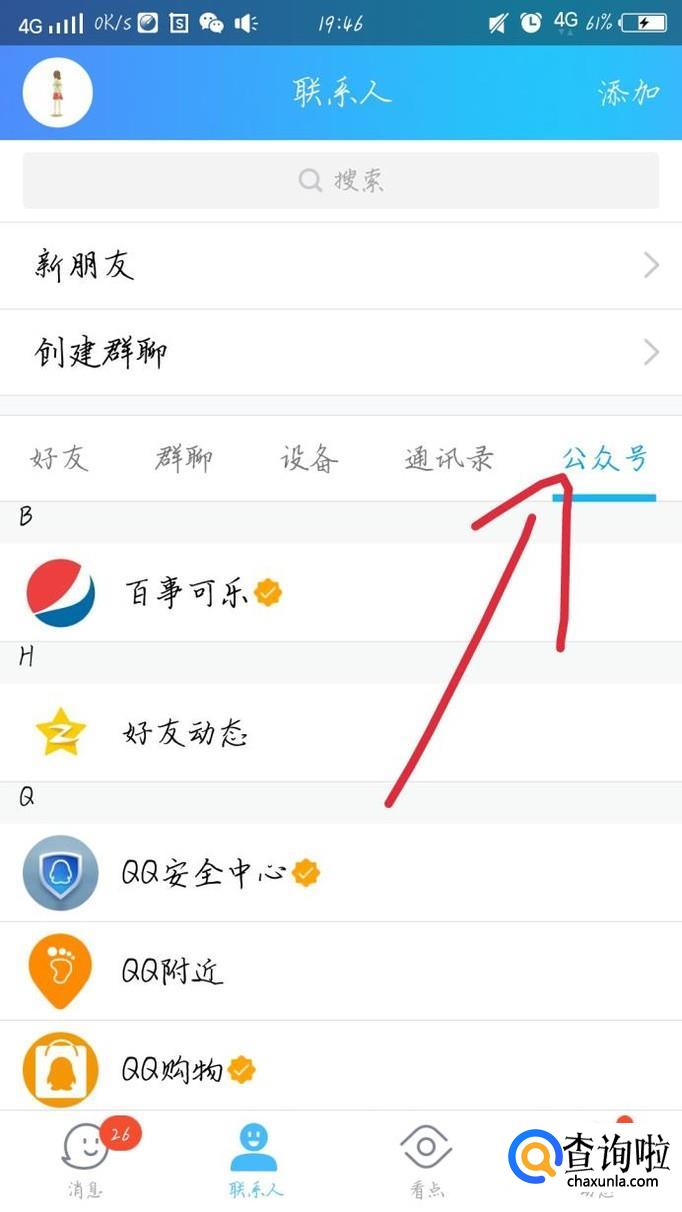The width and height of the screenshot is (682, 1212).
Task: Open 创建群聊 to create a group
Action: [x=341, y=353]
